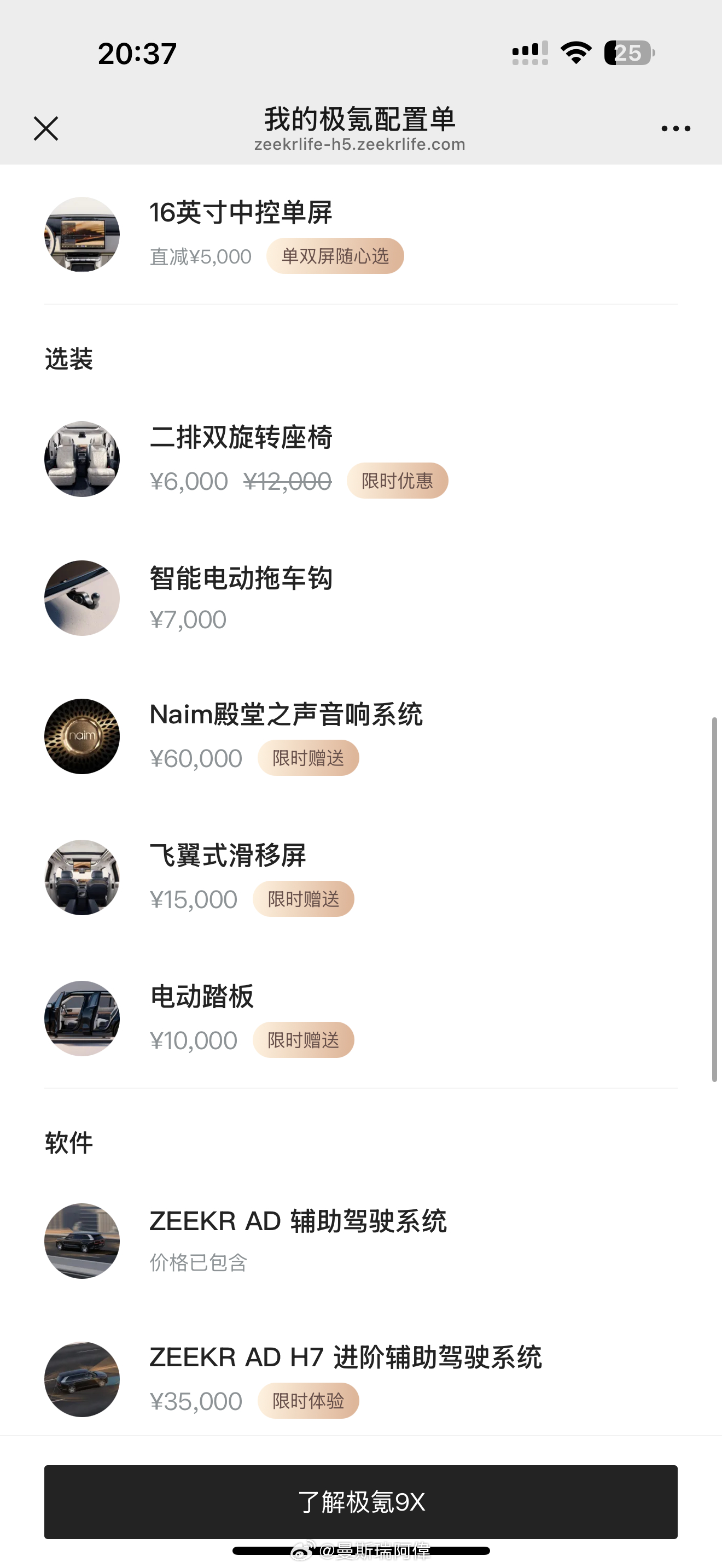Tap the 了解极氪9X button
Image resolution: width=722 pixels, height=1568 pixels.
[361, 1502]
